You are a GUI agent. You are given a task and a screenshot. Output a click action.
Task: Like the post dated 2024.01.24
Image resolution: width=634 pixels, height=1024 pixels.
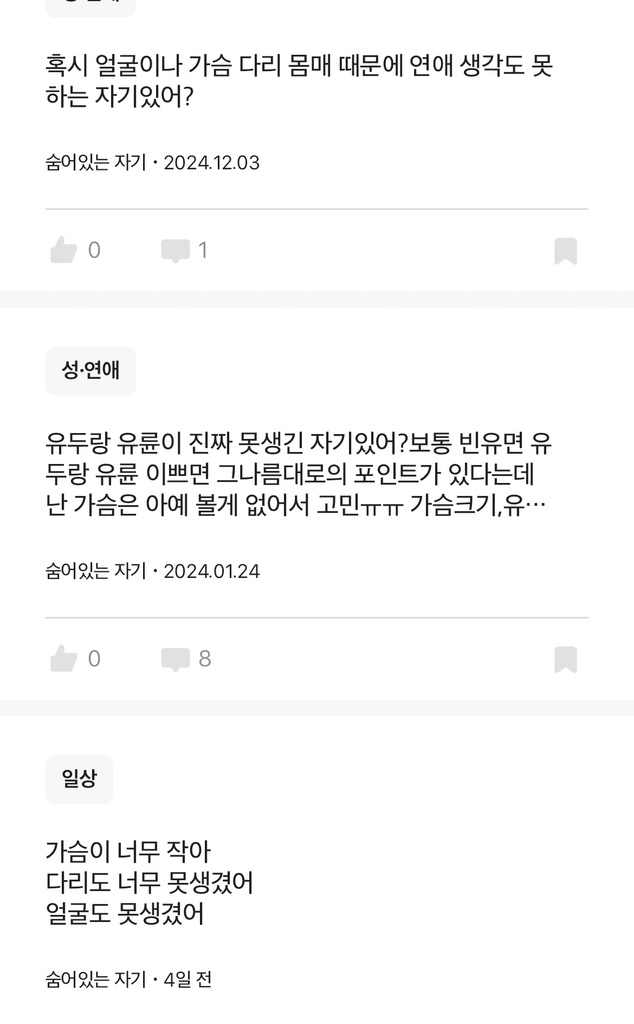64,659
